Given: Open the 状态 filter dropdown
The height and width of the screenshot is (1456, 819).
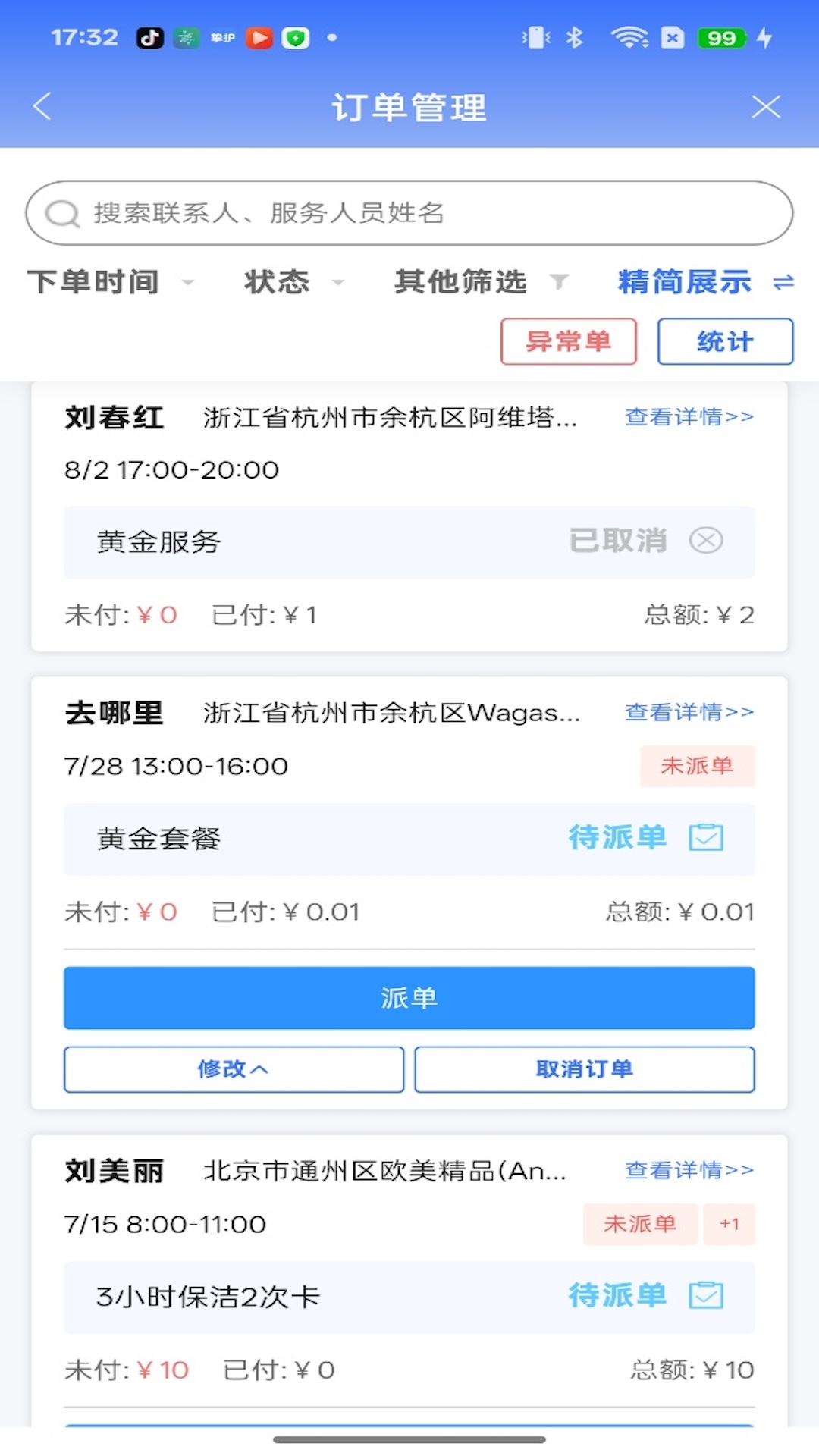Looking at the screenshot, I should 293,282.
